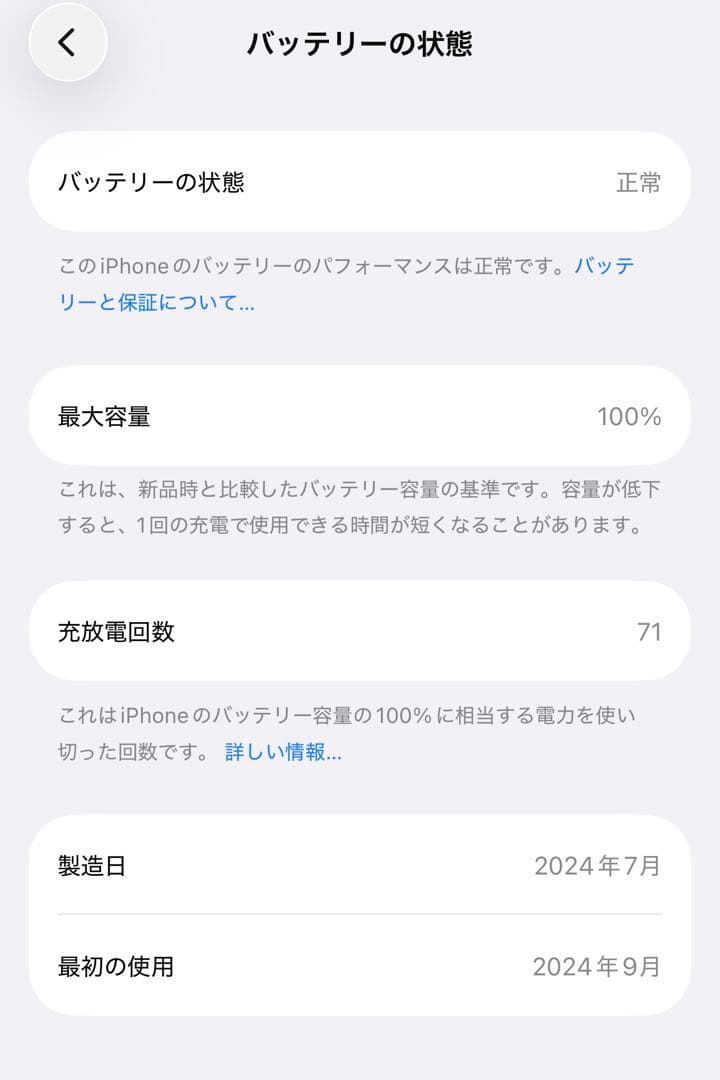Select the 充放電回数 row
This screenshot has height=1080, width=720.
click(x=360, y=631)
